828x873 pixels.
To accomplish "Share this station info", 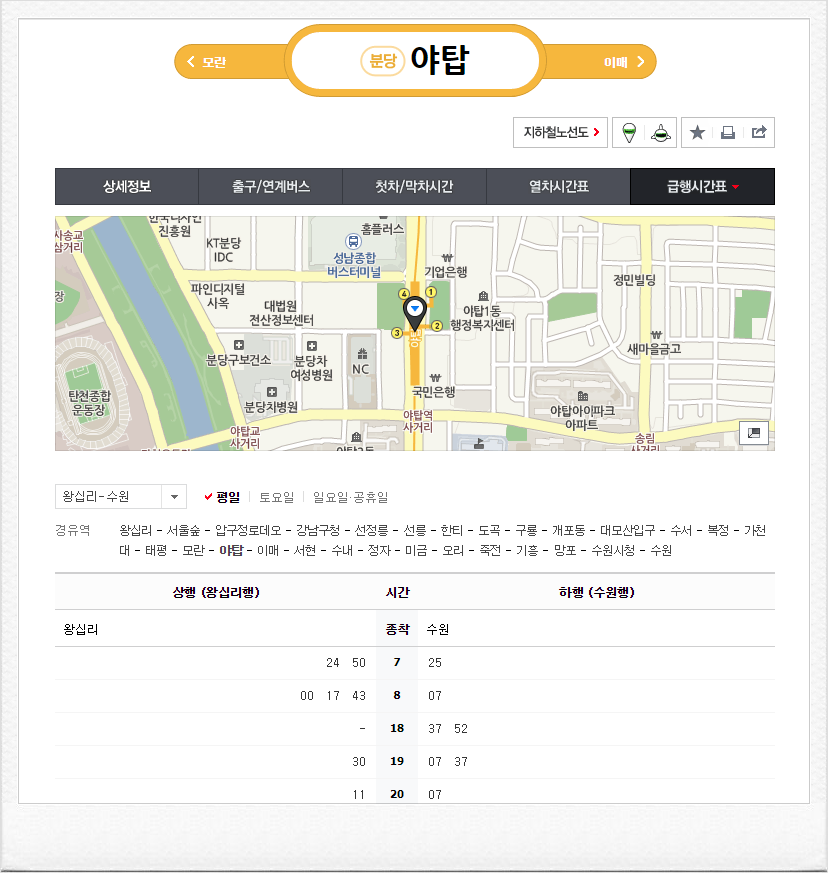I will [759, 132].
